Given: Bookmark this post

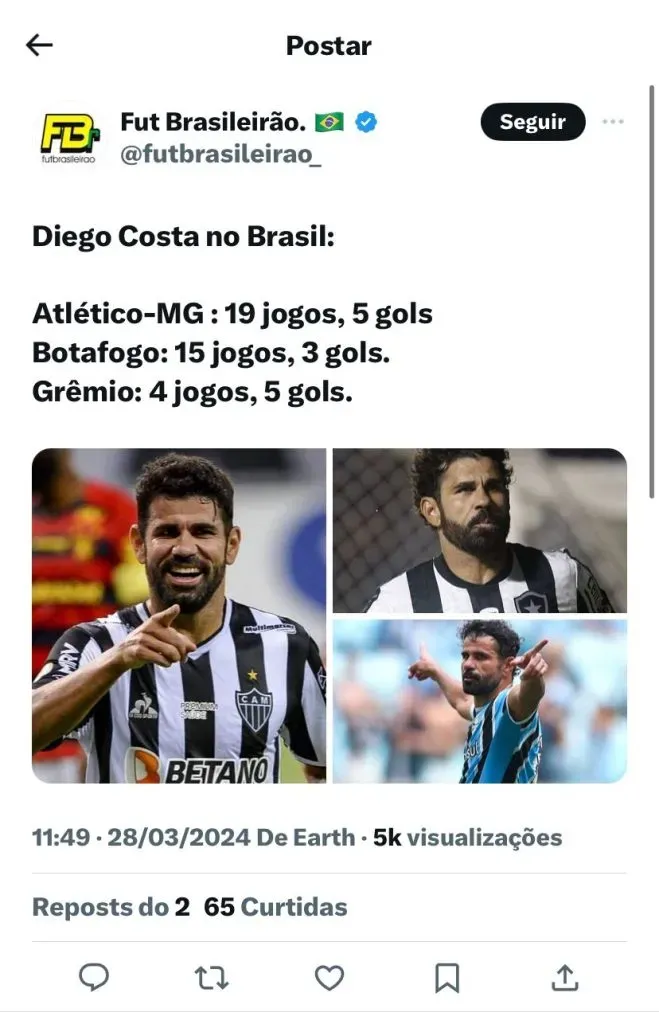Looking at the screenshot, I should tap(447, 977).
